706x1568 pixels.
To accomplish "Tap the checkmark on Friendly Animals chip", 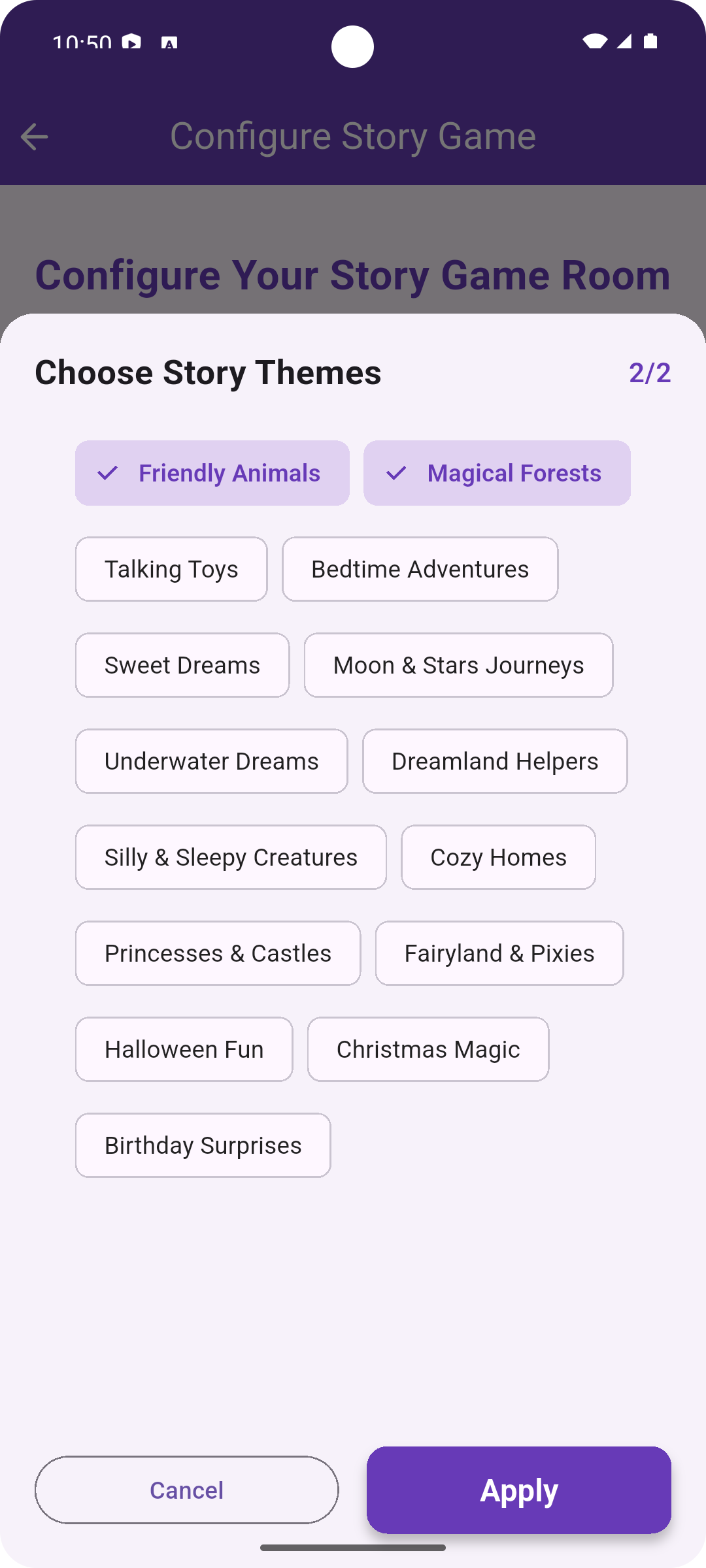I will coord(108,472).
